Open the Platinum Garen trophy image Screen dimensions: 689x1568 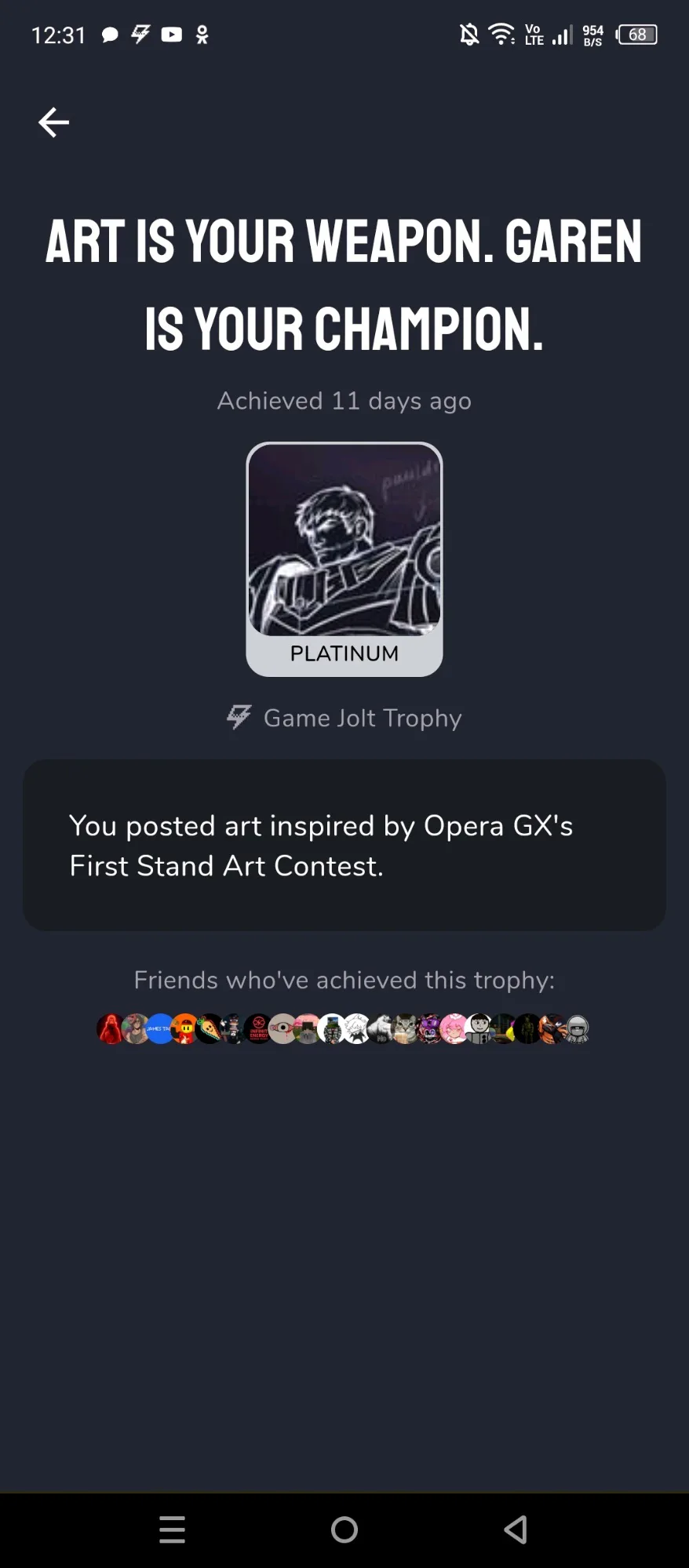click(344, 541)
